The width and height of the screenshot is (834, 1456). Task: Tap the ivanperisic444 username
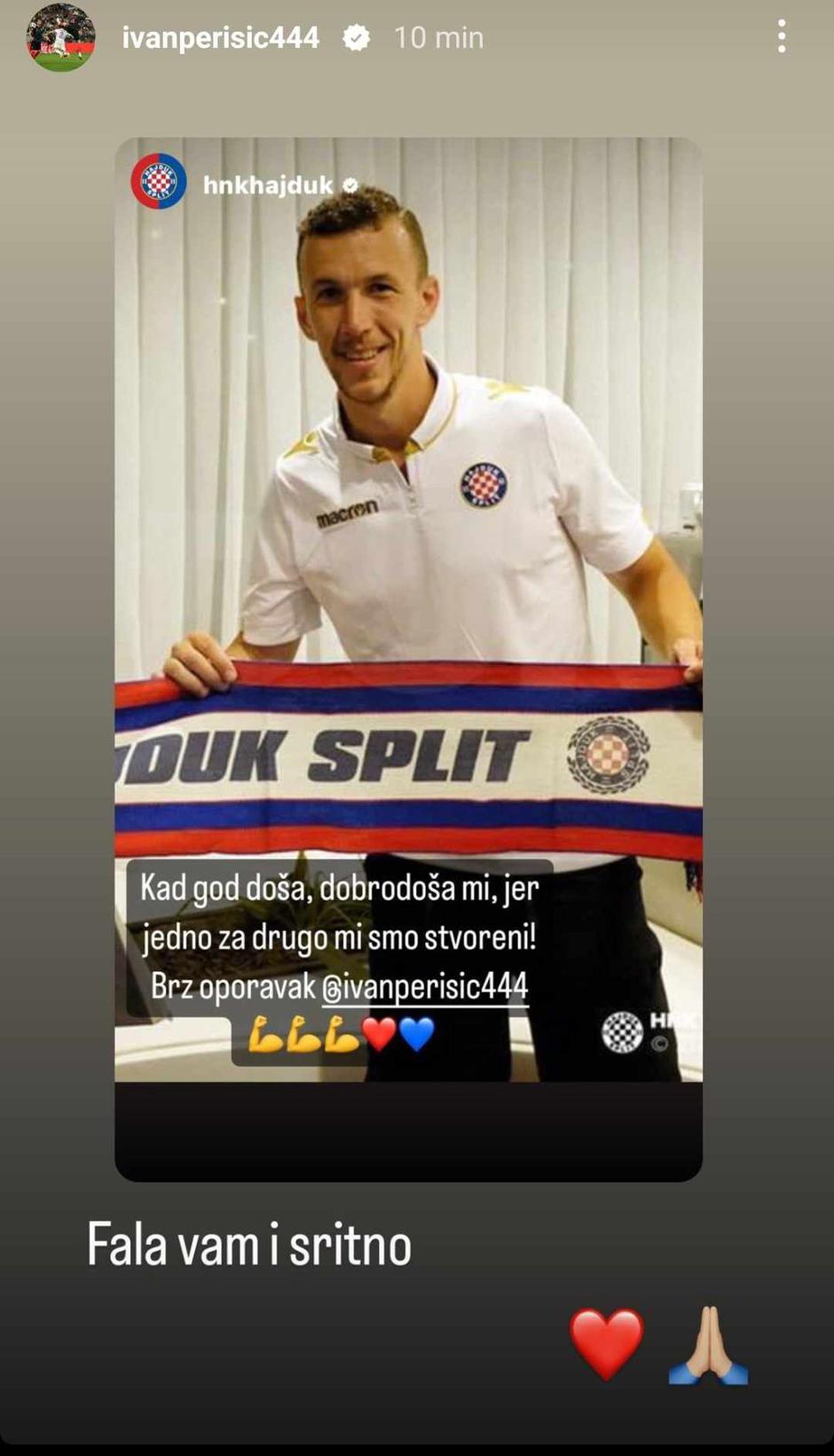[220, 37]
